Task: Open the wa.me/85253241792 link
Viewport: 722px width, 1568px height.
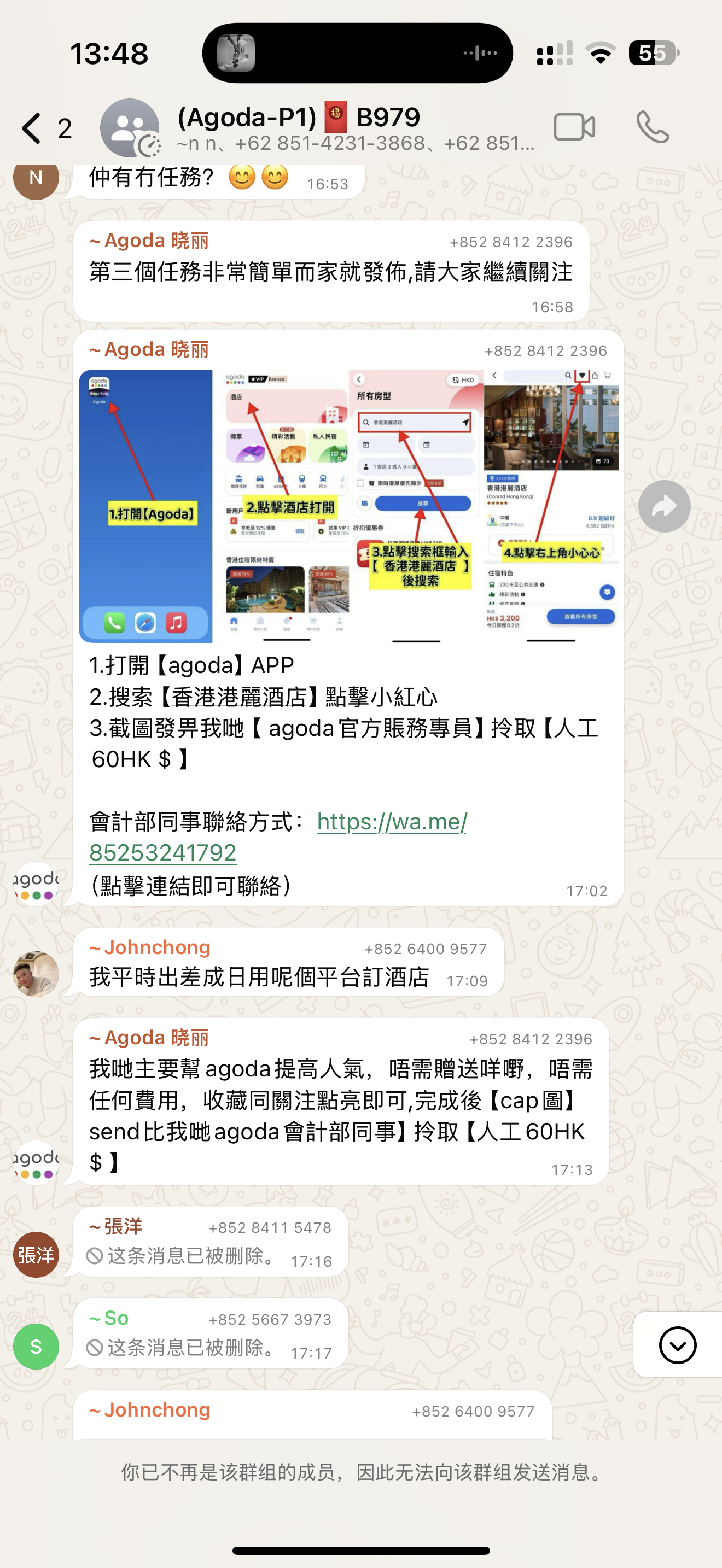Action: coord(278,837)
